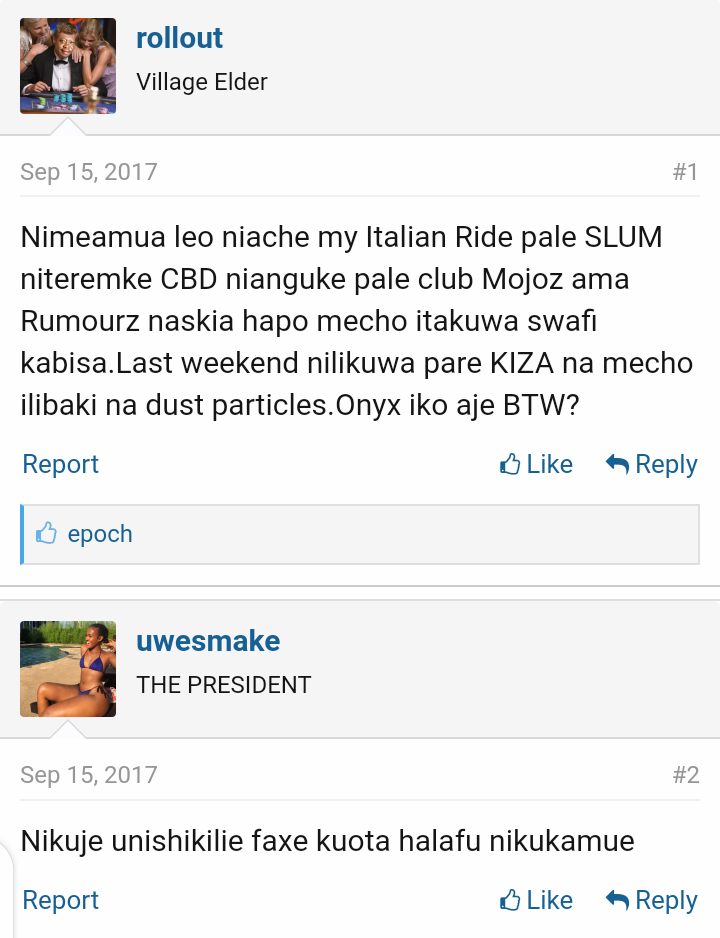Viewport: 720px width, 938px height.
Task: Open rollout's profile via username
Action: click(x=179, y=38)
